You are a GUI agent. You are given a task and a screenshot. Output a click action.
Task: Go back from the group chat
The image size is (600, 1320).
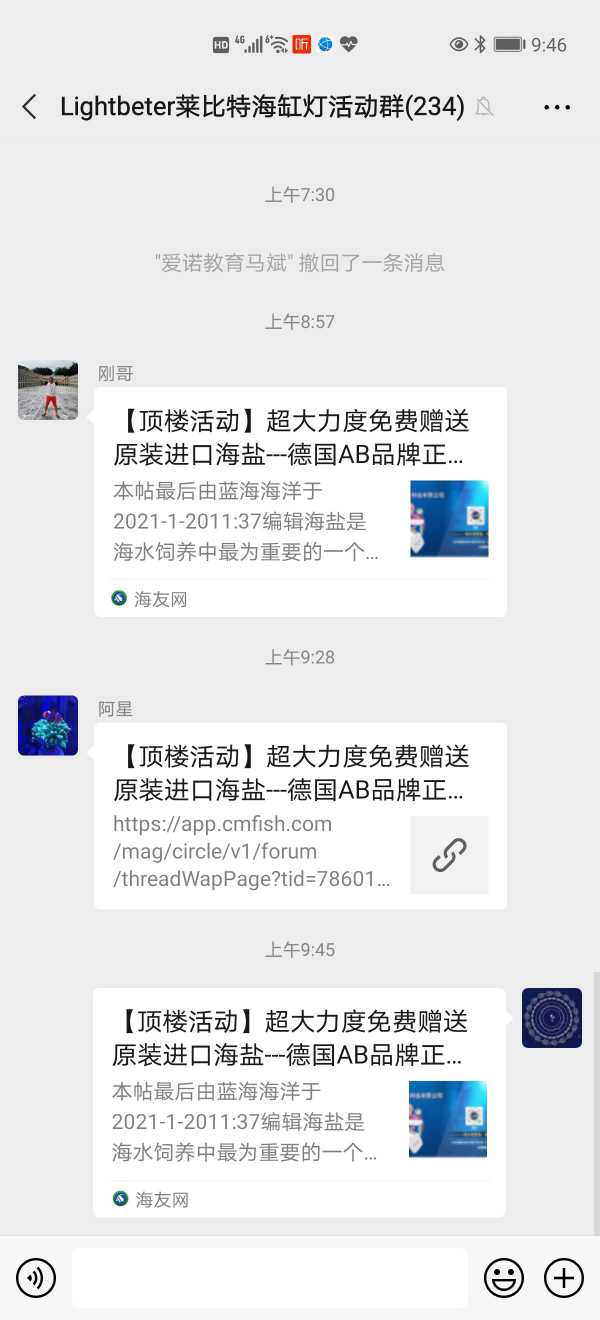[29, 107]
